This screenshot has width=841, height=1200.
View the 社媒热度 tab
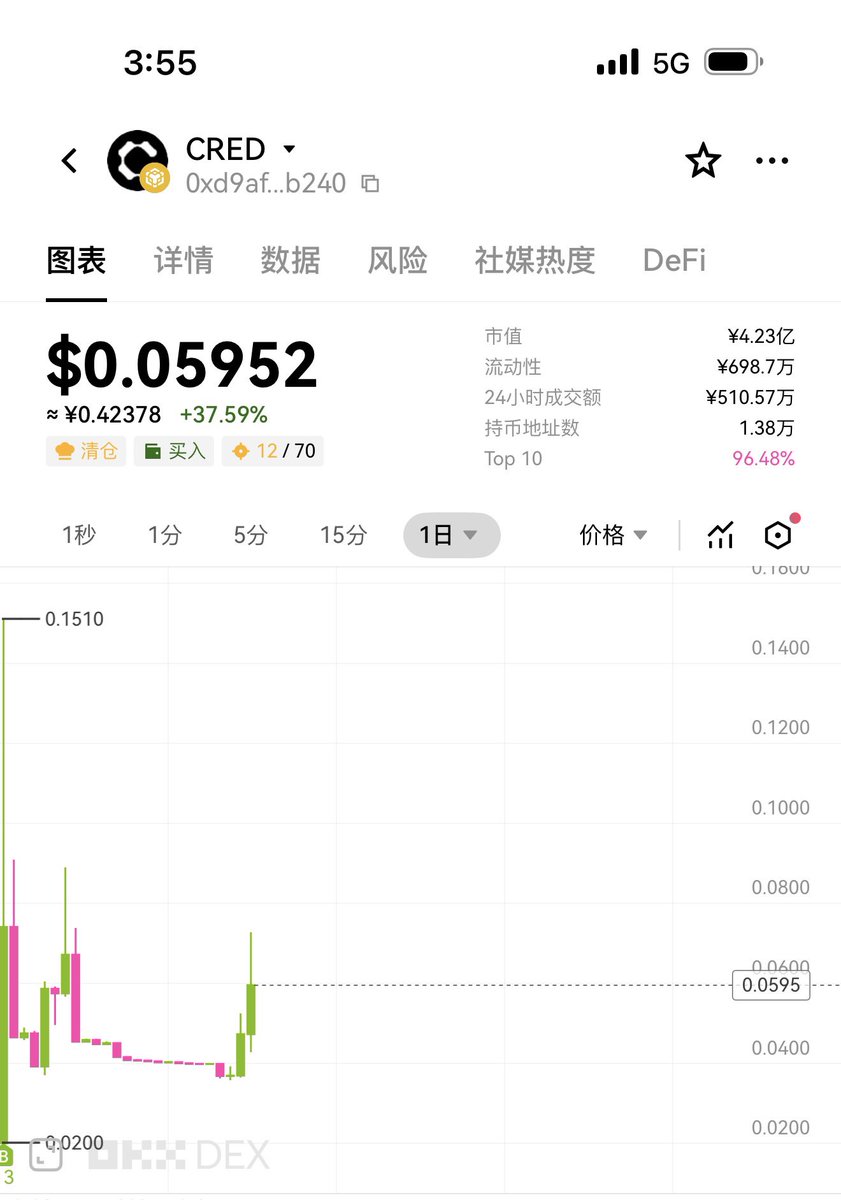pyautogui.click(x=535, y=261)
